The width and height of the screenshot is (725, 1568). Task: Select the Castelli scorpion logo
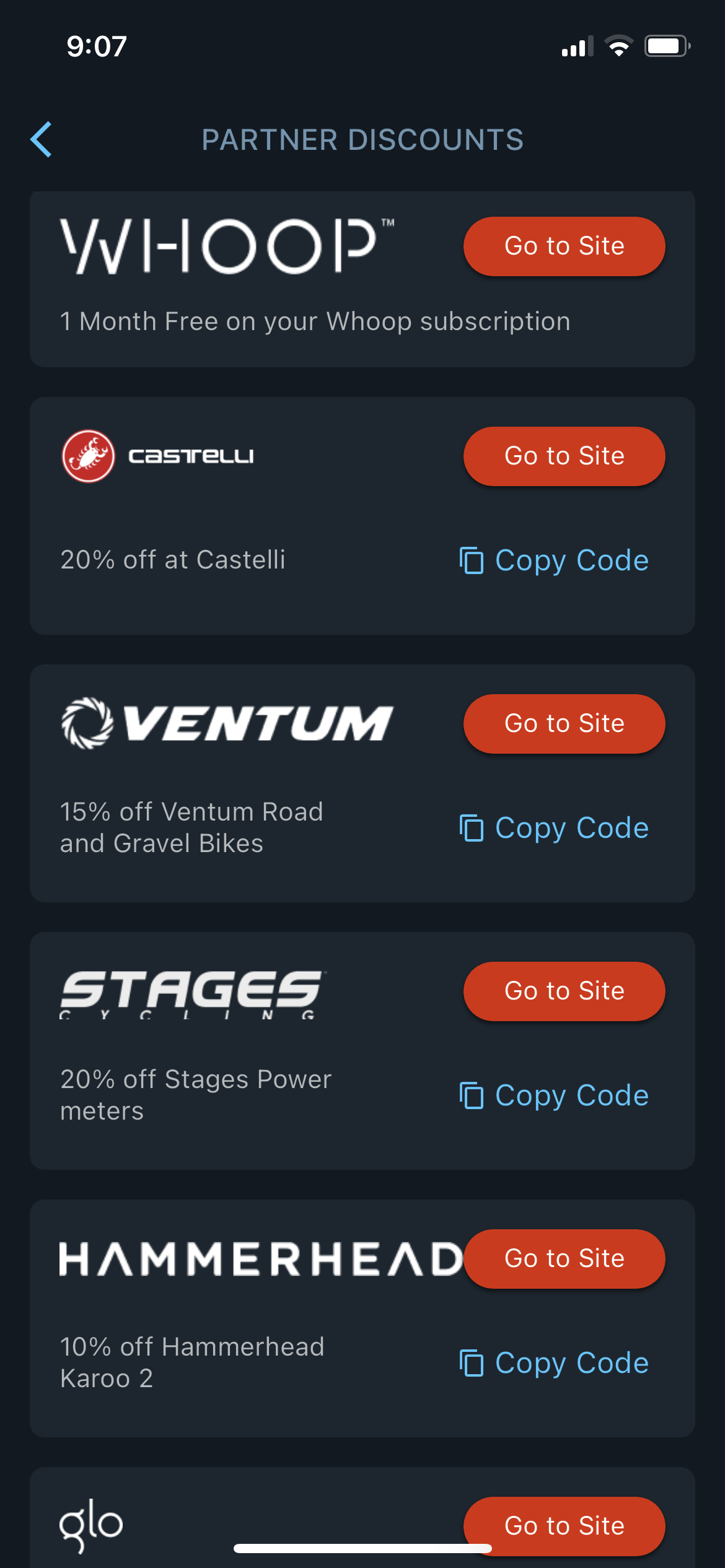(89, 456)
